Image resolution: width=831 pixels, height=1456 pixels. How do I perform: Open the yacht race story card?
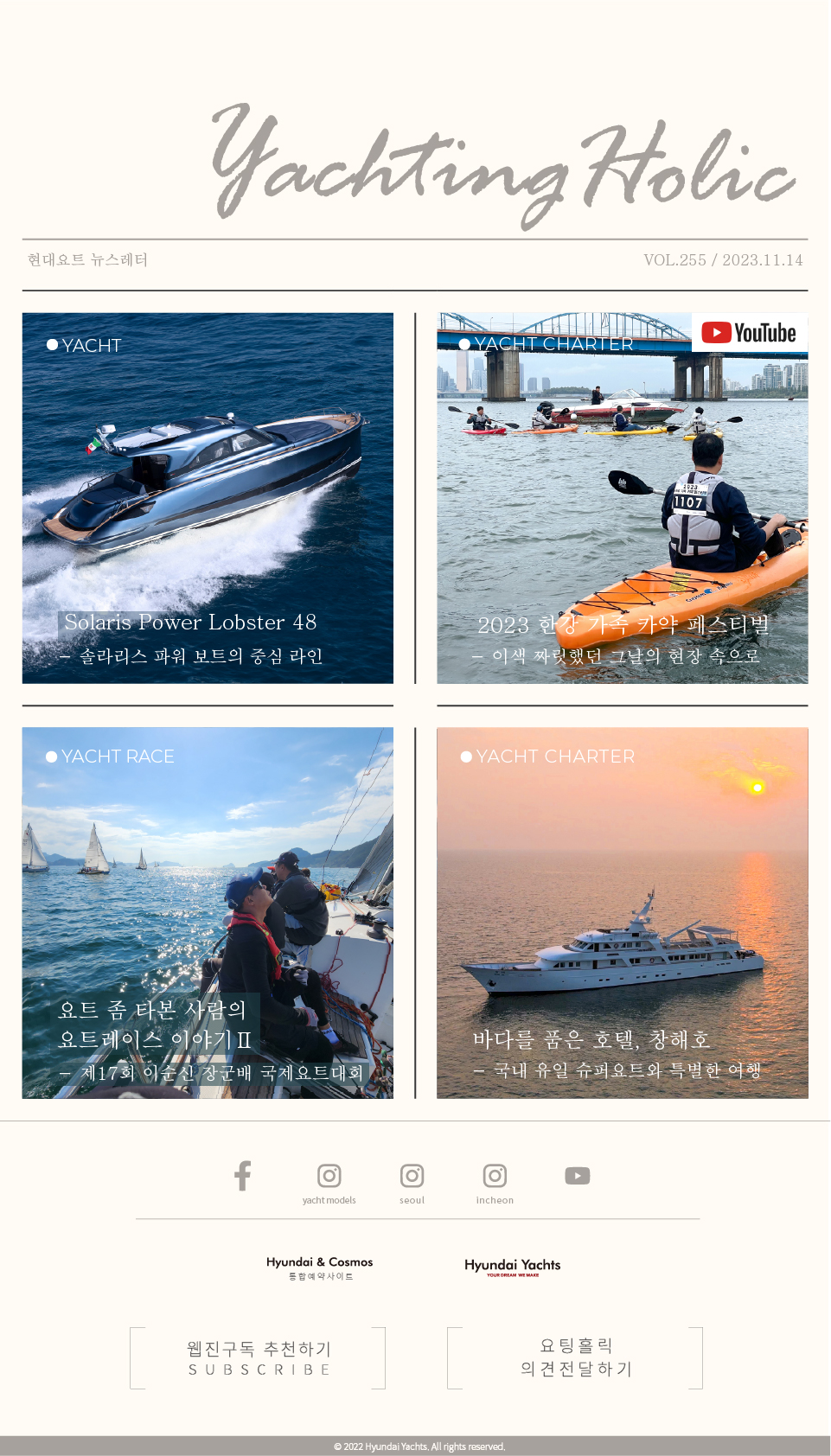tap(208, 913)
